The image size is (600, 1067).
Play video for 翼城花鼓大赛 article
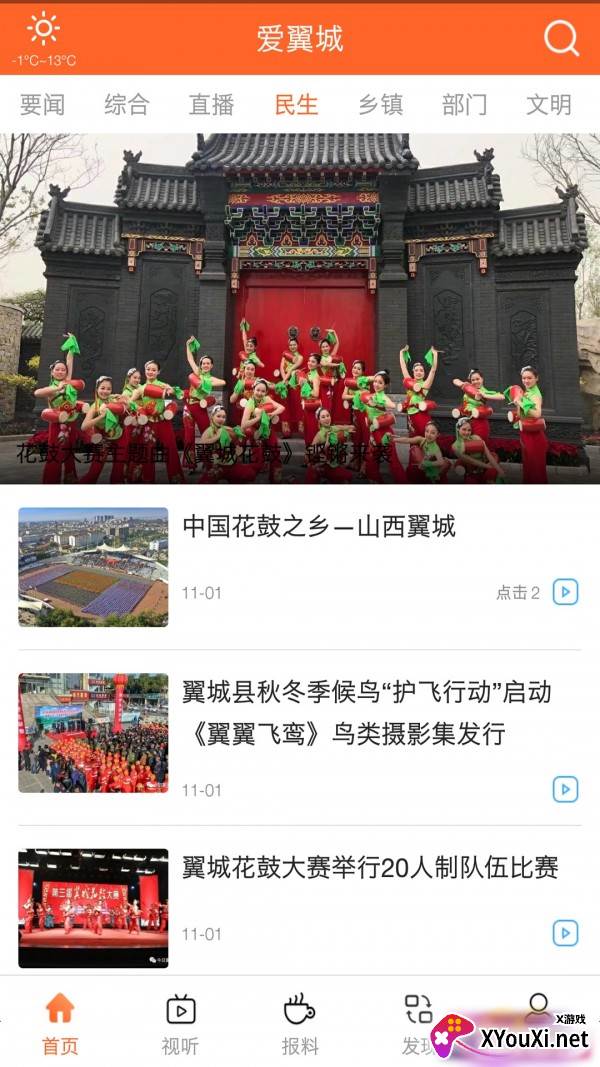[565, 933]
